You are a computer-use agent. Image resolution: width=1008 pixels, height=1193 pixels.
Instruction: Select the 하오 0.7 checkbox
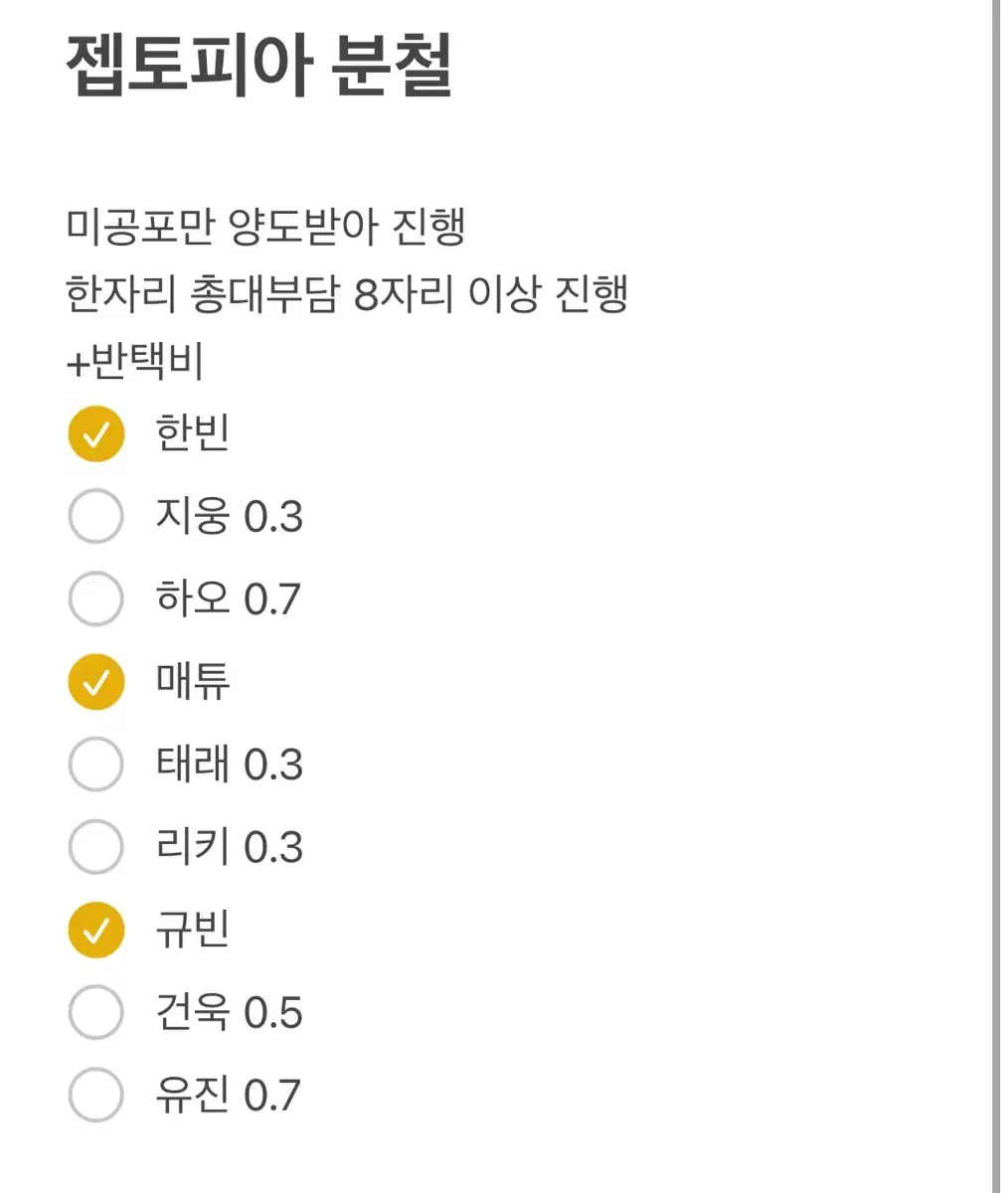(x=95, y=598)
